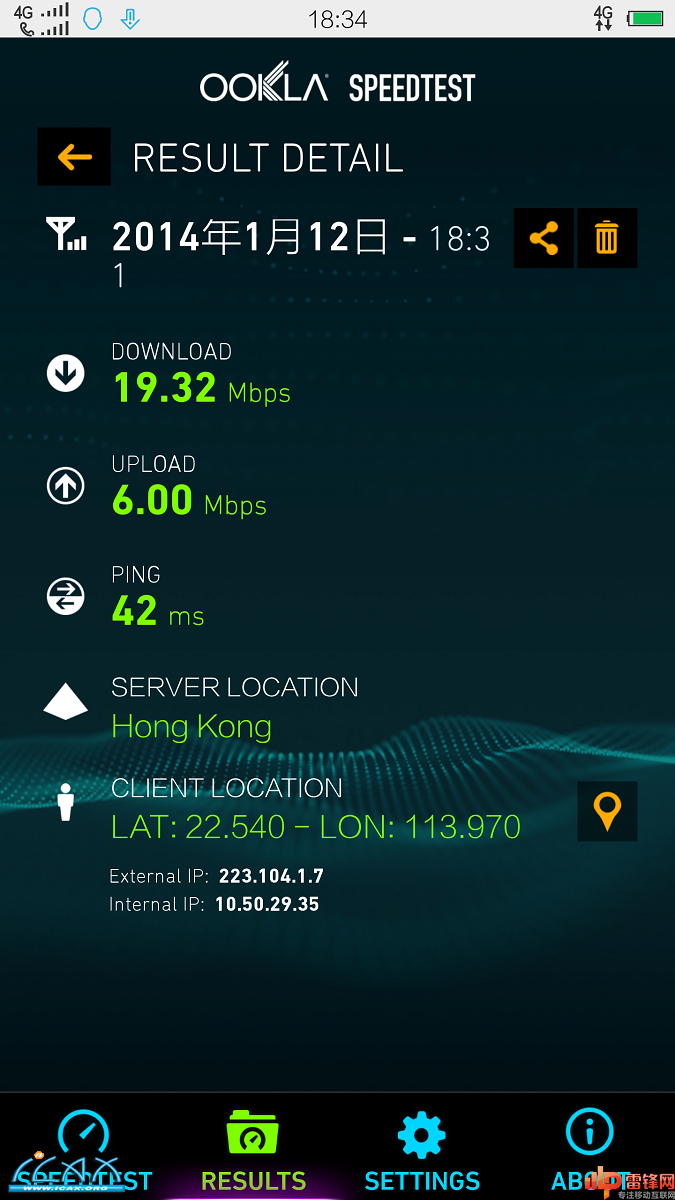Switch to the Speedtest tab
675x1200 pixels.
click(83, 1150)
